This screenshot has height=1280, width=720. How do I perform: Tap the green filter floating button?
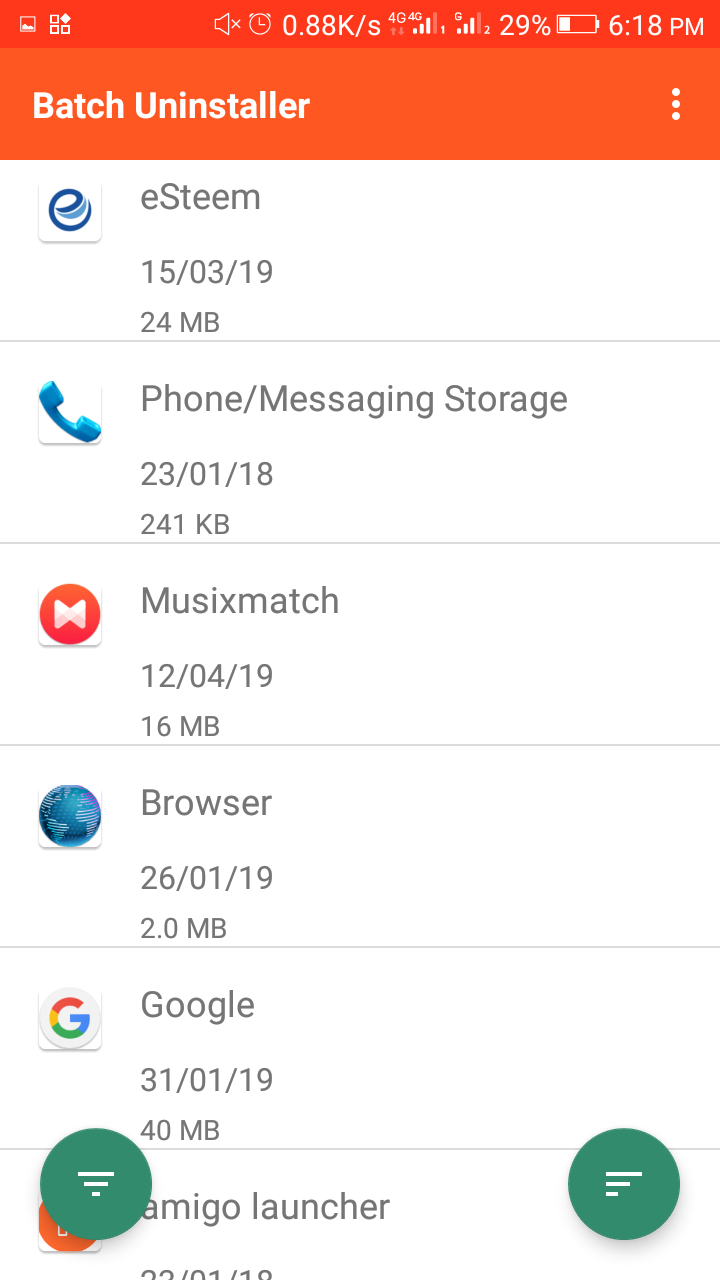tap(96, 1184)
